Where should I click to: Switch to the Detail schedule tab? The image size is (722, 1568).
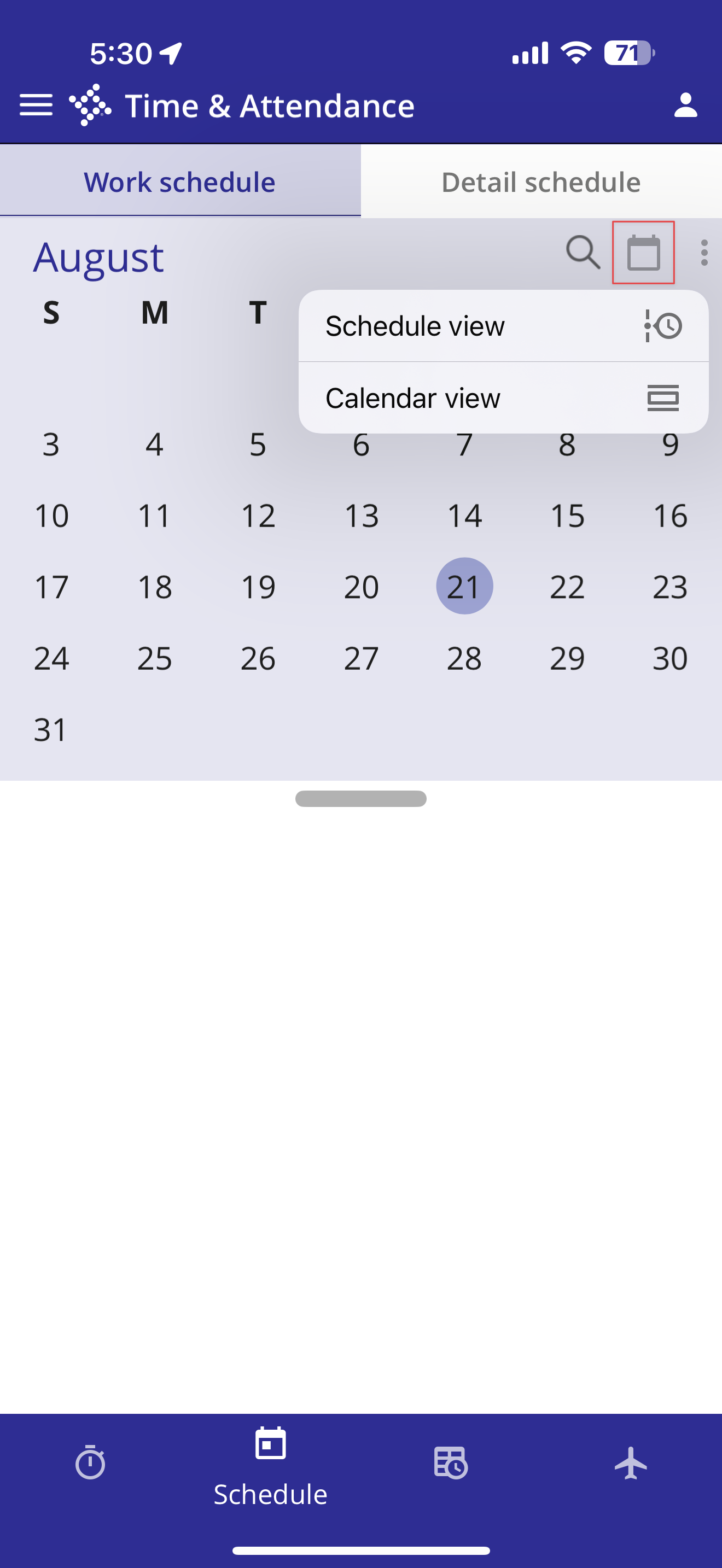(541, 182)
